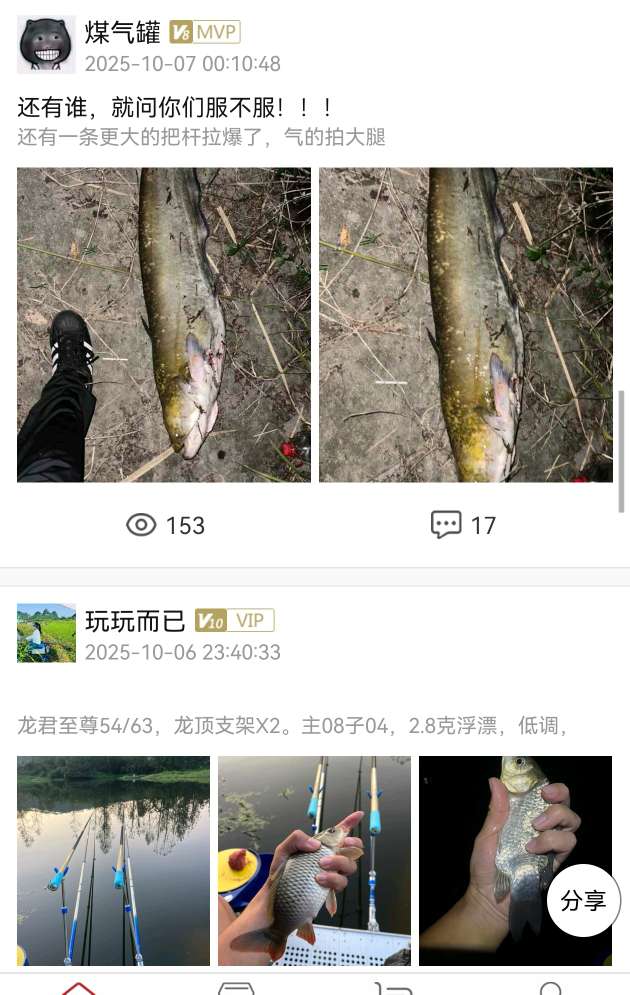
Task: View the photo of carp held over basket
Action: tap(314, 860)
